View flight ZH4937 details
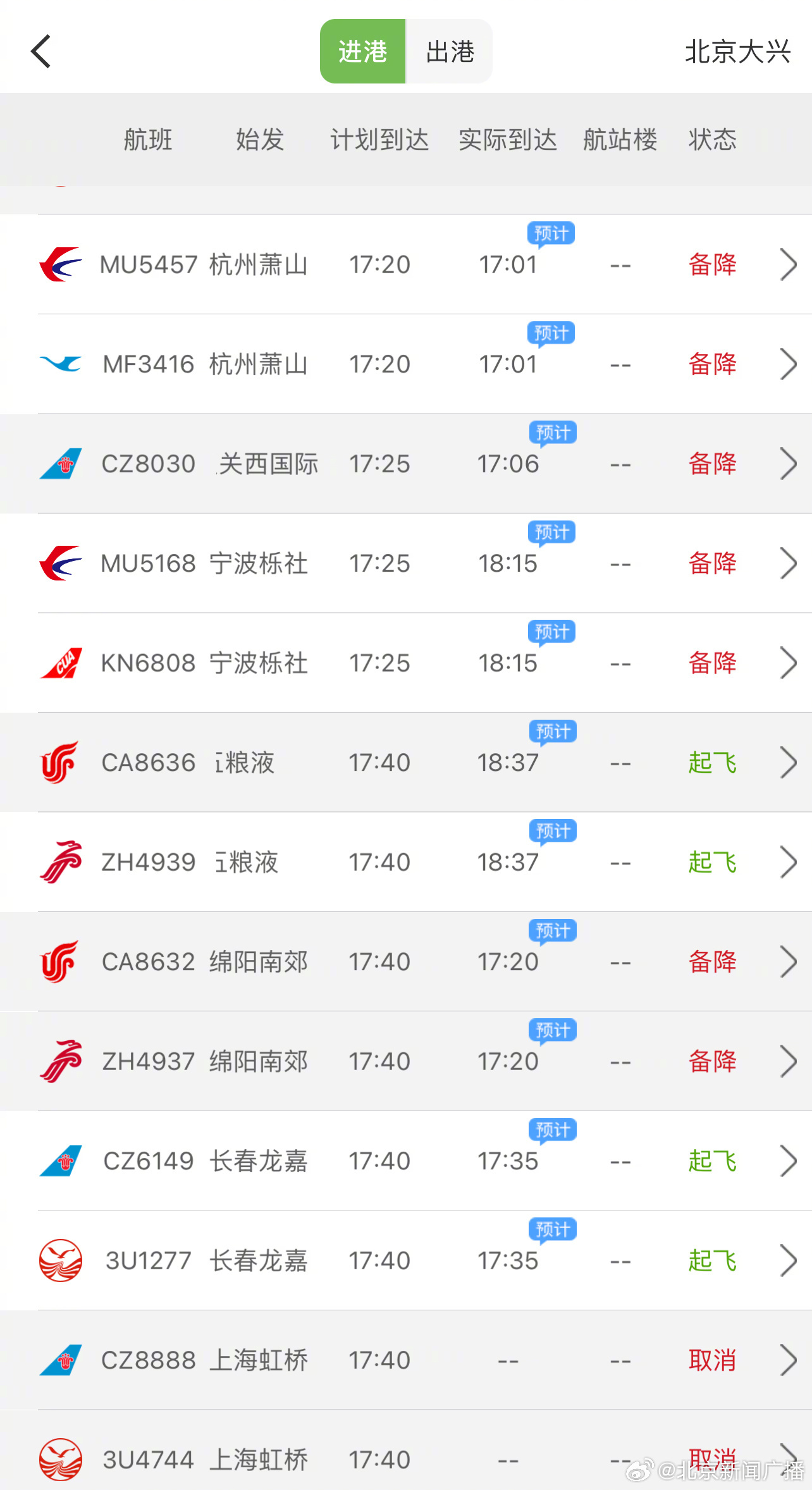The image size is (812, 1490). (x=406, y=1061)
